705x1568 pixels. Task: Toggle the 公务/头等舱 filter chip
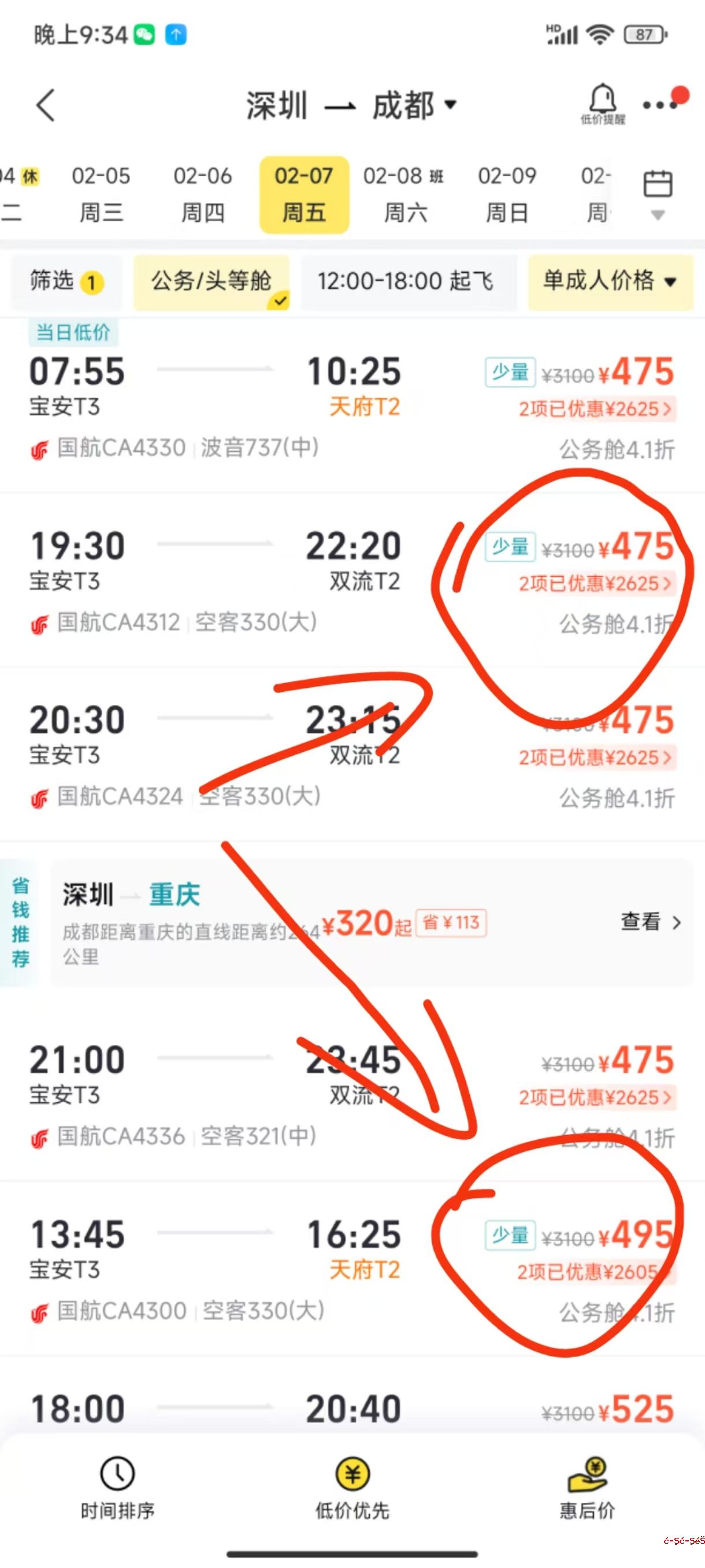[x=211, y=282]
